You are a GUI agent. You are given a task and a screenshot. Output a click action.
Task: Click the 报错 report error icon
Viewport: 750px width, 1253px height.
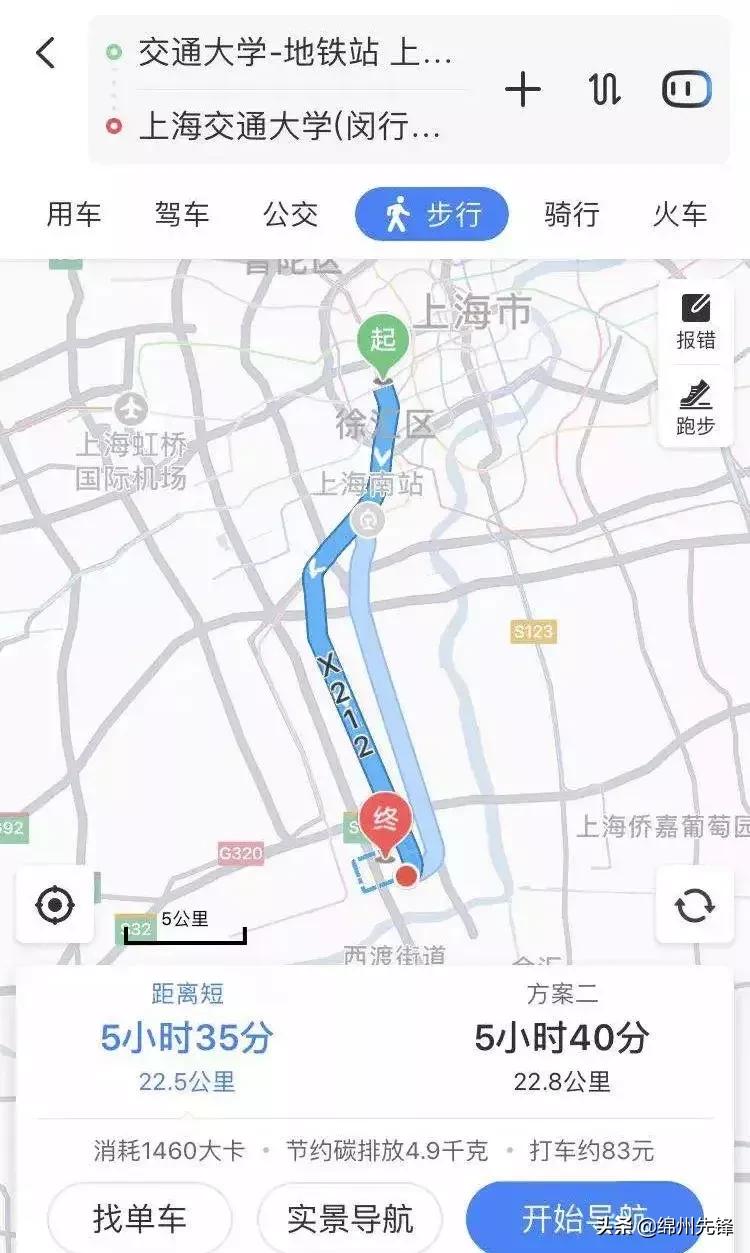pos(694,315)
